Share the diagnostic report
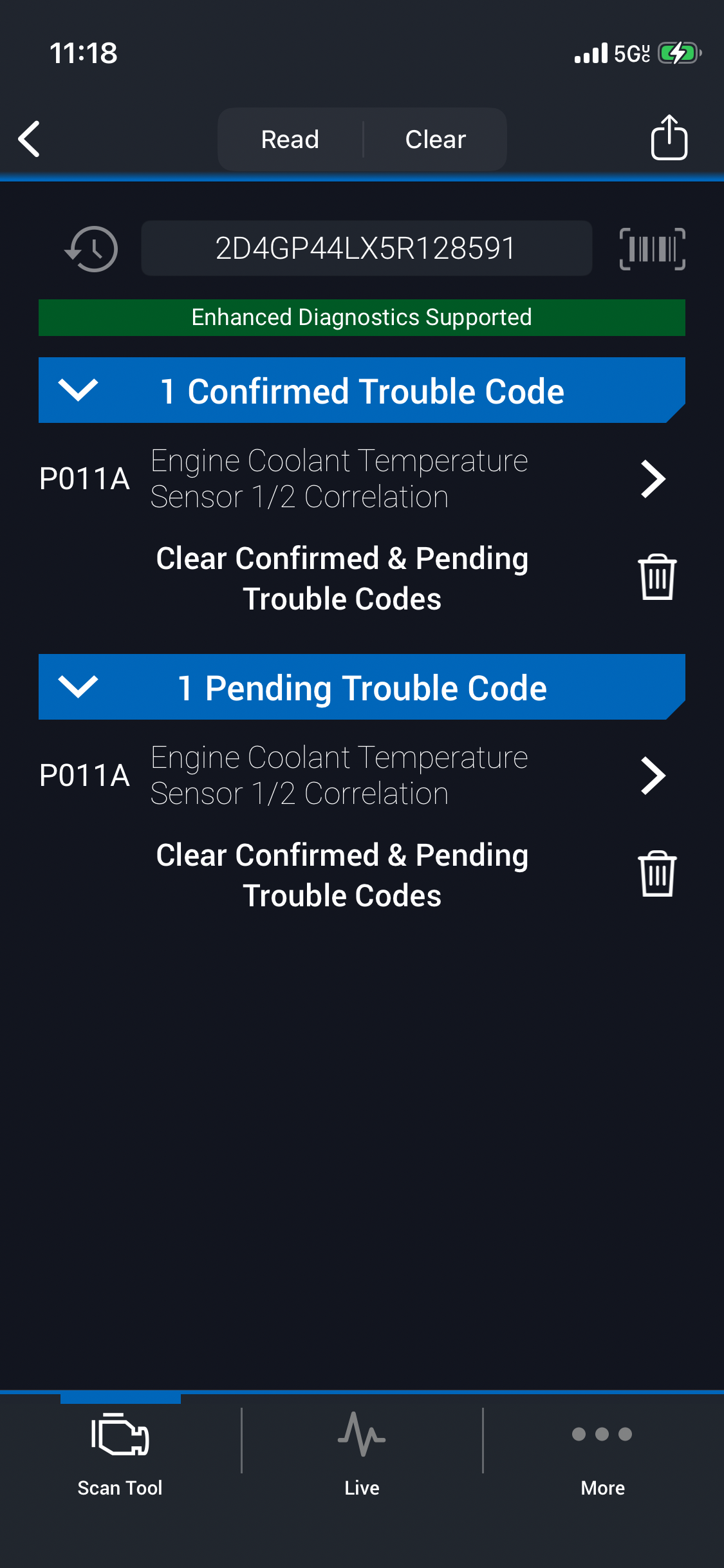This screenshot has height=1568, width=724. (x=669, y=138)
